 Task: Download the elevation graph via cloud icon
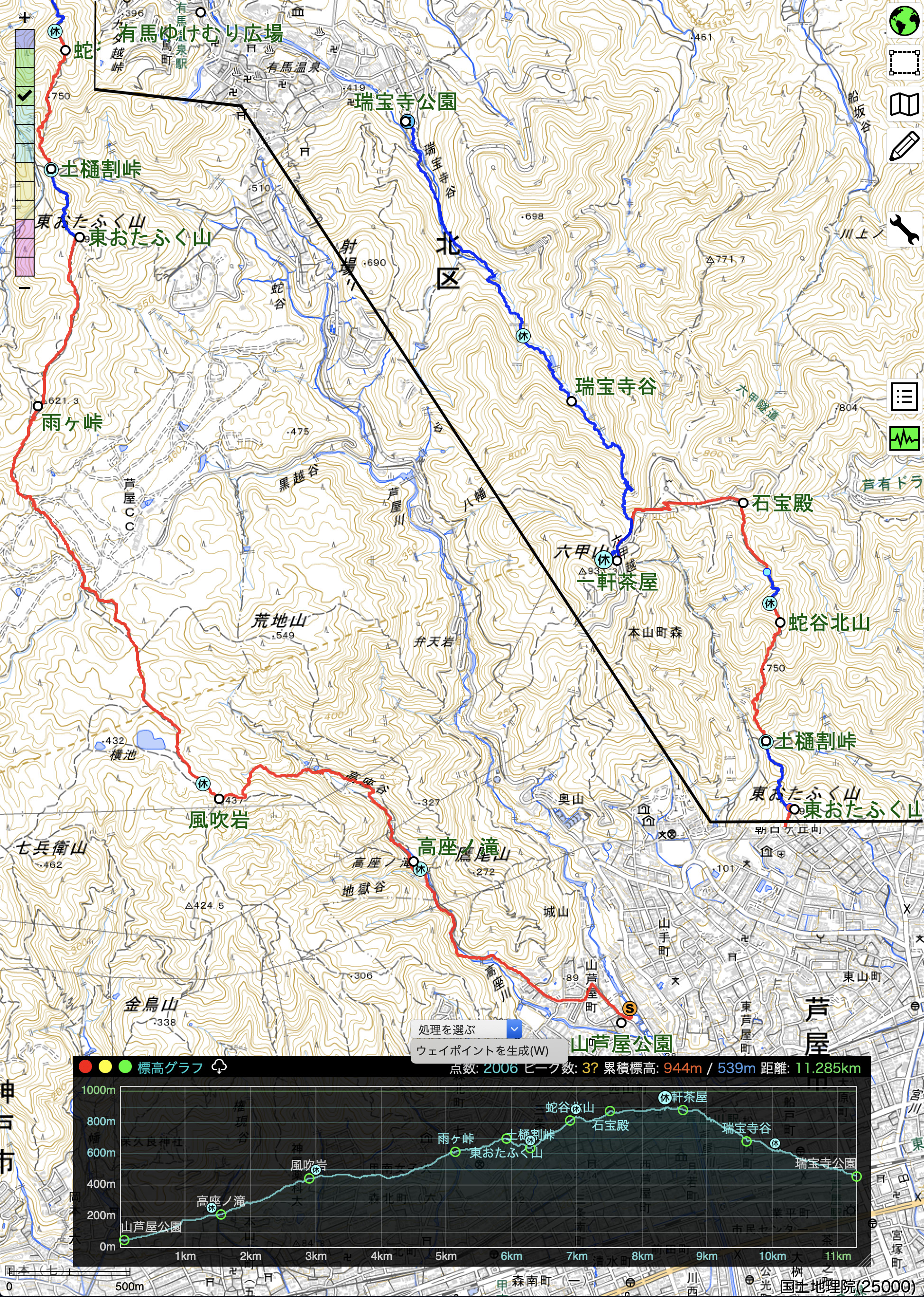pyautogui.click(x=219, y=1067)
